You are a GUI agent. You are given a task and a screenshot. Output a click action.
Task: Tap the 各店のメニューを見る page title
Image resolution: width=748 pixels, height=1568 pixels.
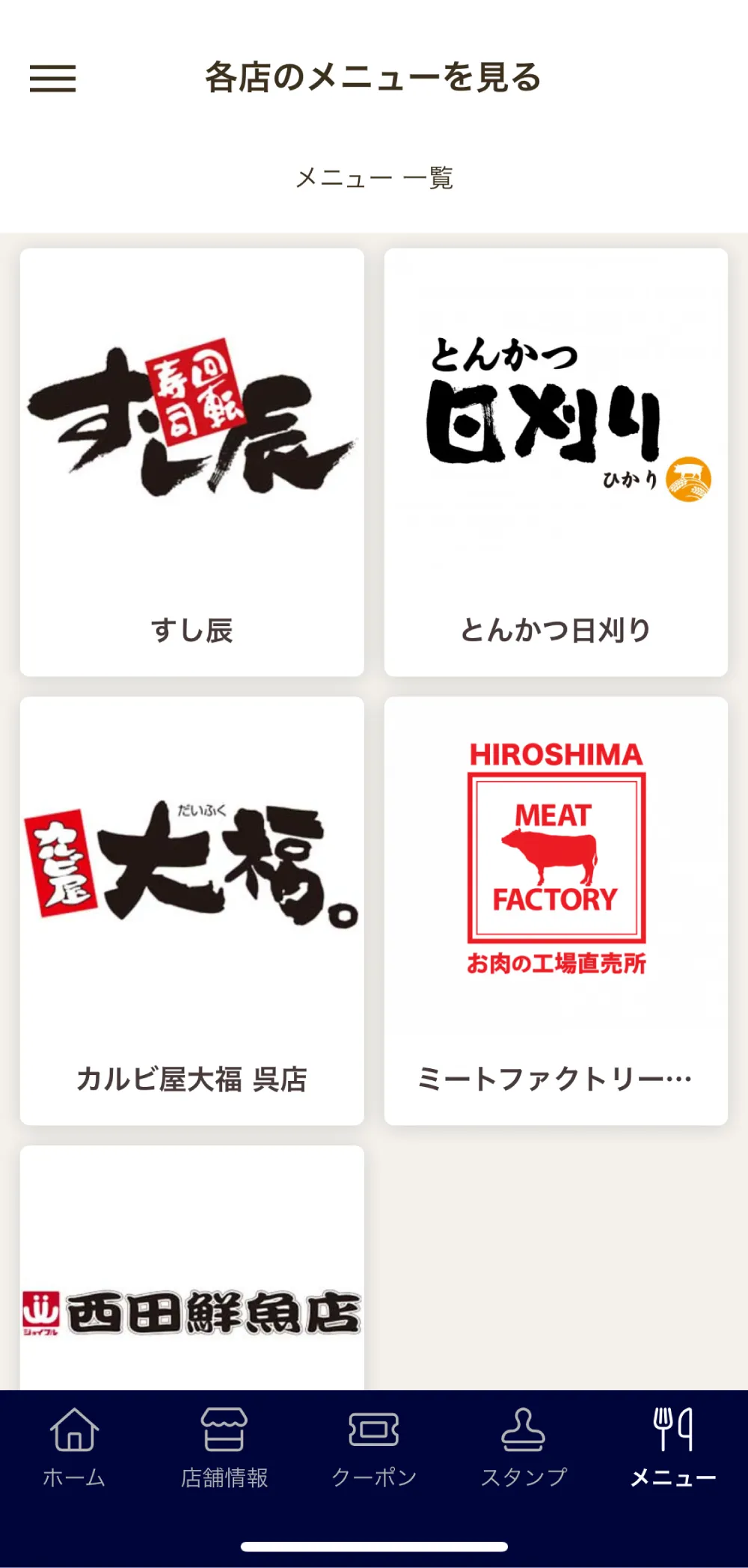coord(373,79)
